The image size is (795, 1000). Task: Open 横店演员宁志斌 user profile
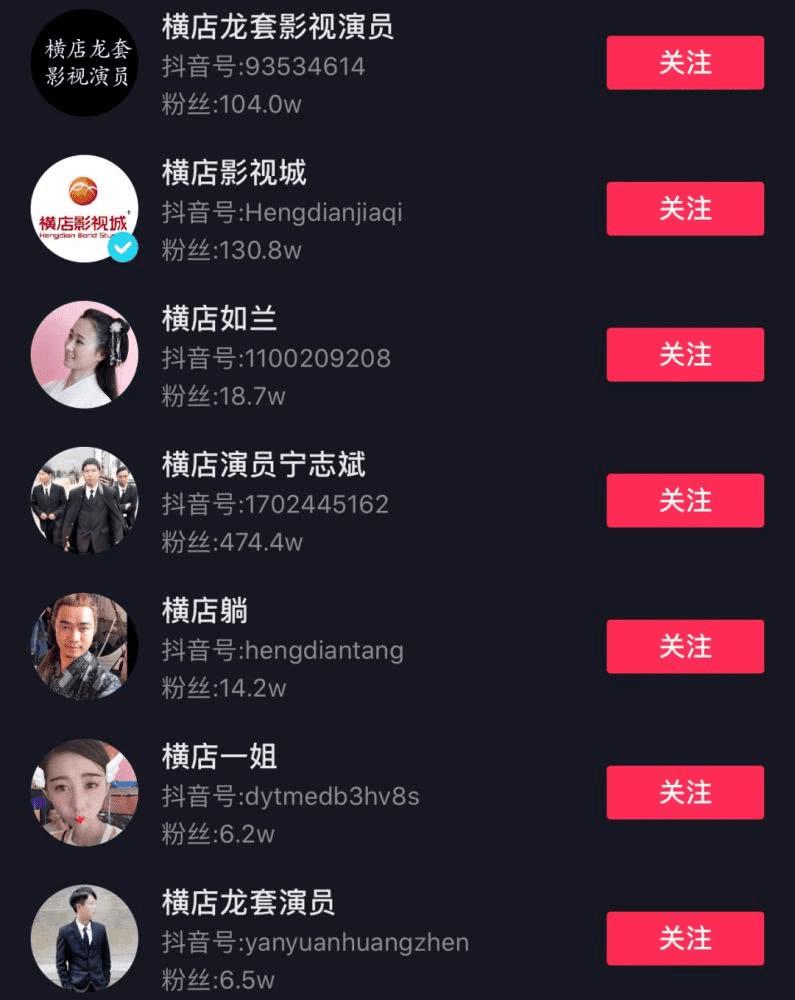(x=84, y=501)
